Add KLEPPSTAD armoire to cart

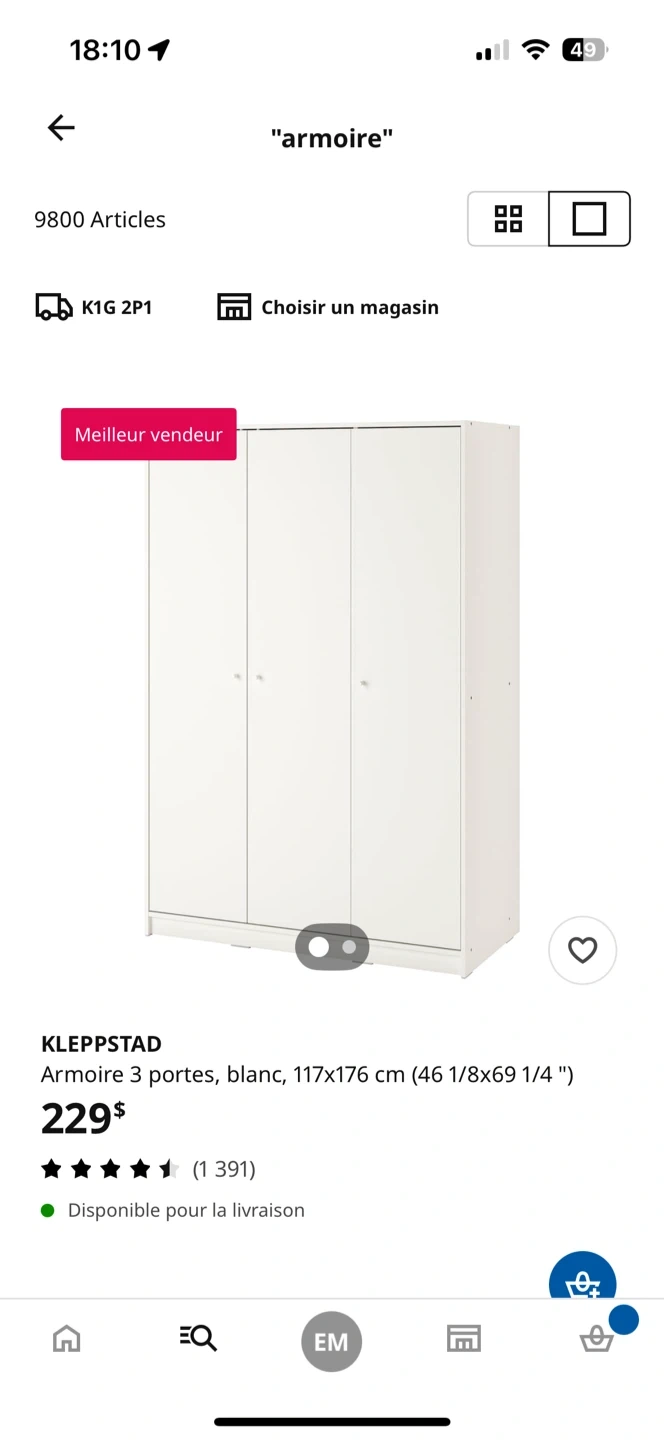[582, 1277]
